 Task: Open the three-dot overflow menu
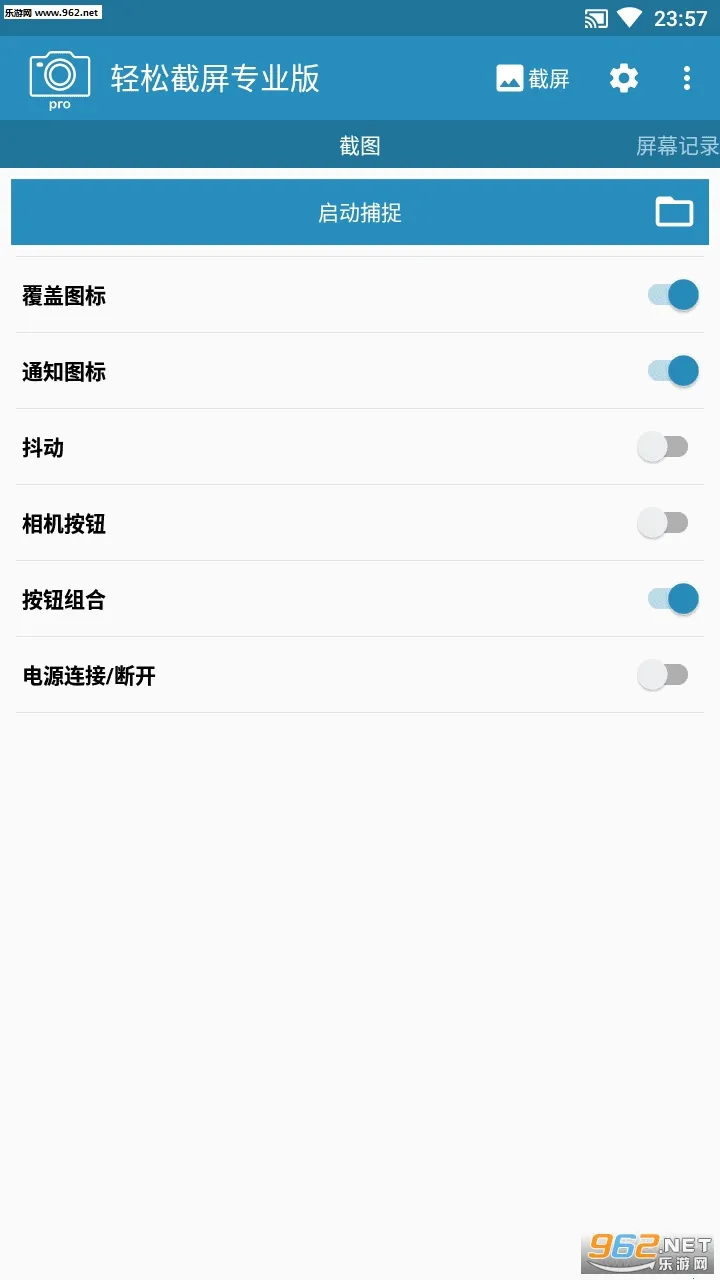point(686,77)
